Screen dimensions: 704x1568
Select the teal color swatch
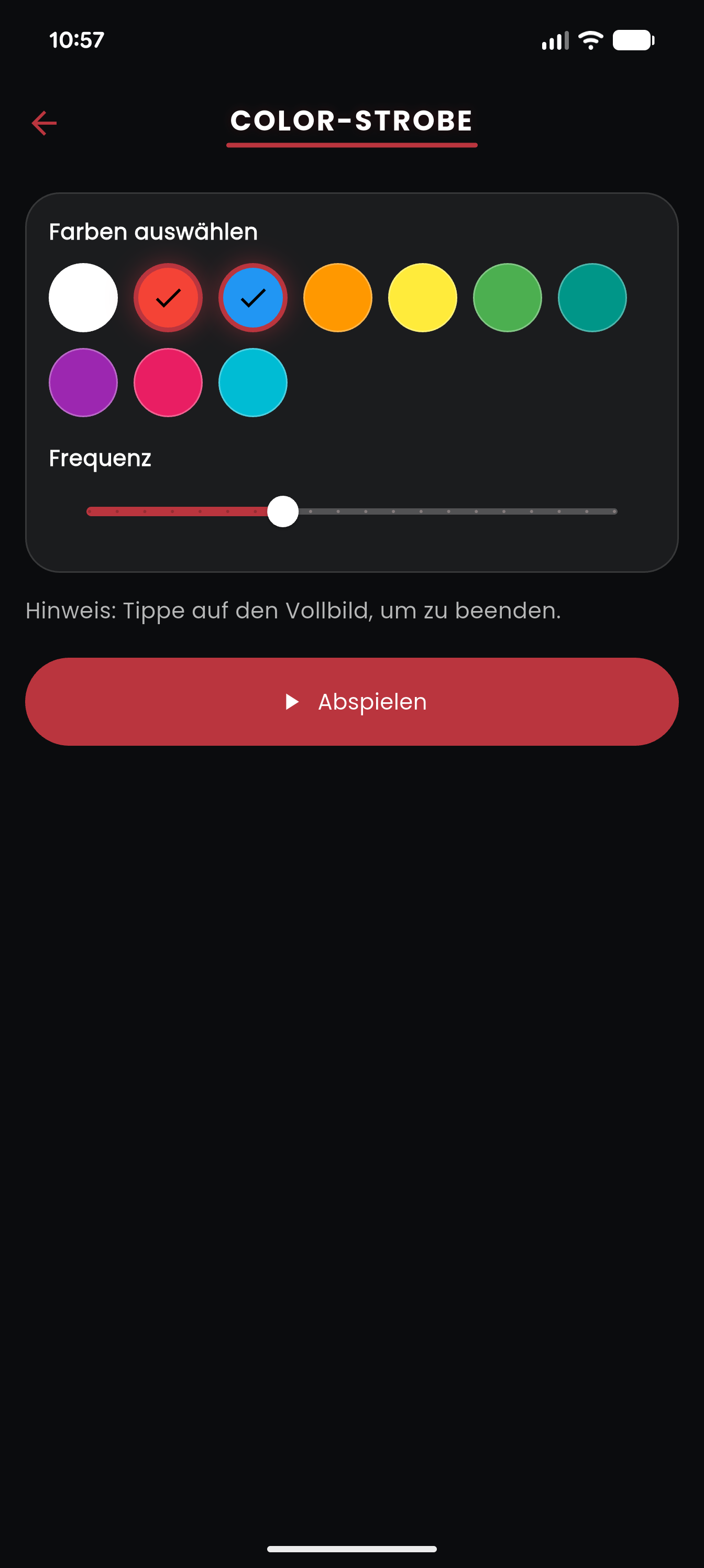pos(592,298)
